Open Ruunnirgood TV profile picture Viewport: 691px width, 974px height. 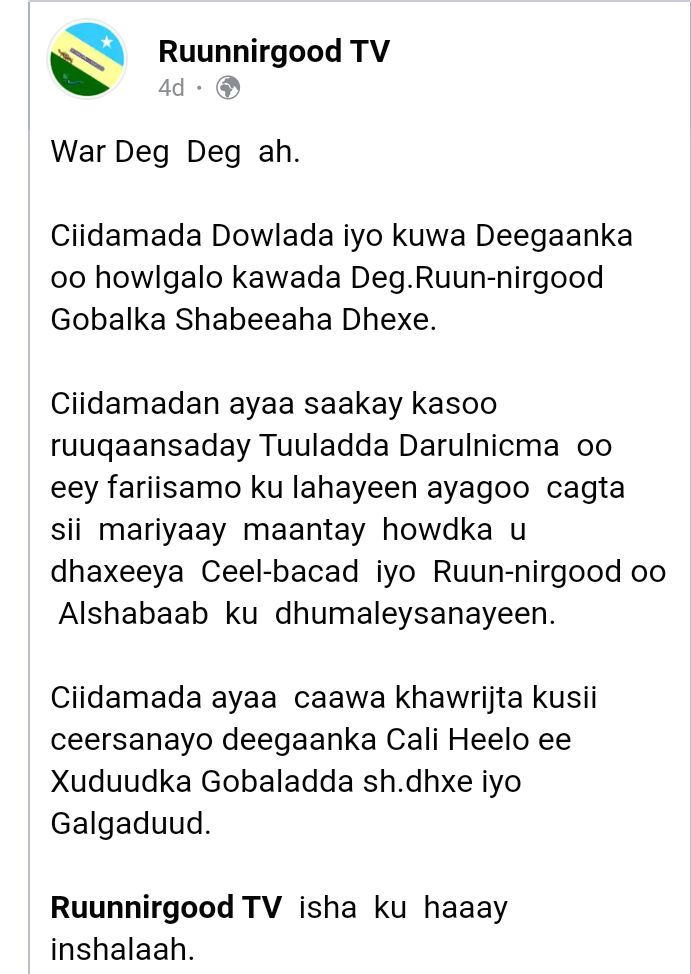[x=88, y=60]
